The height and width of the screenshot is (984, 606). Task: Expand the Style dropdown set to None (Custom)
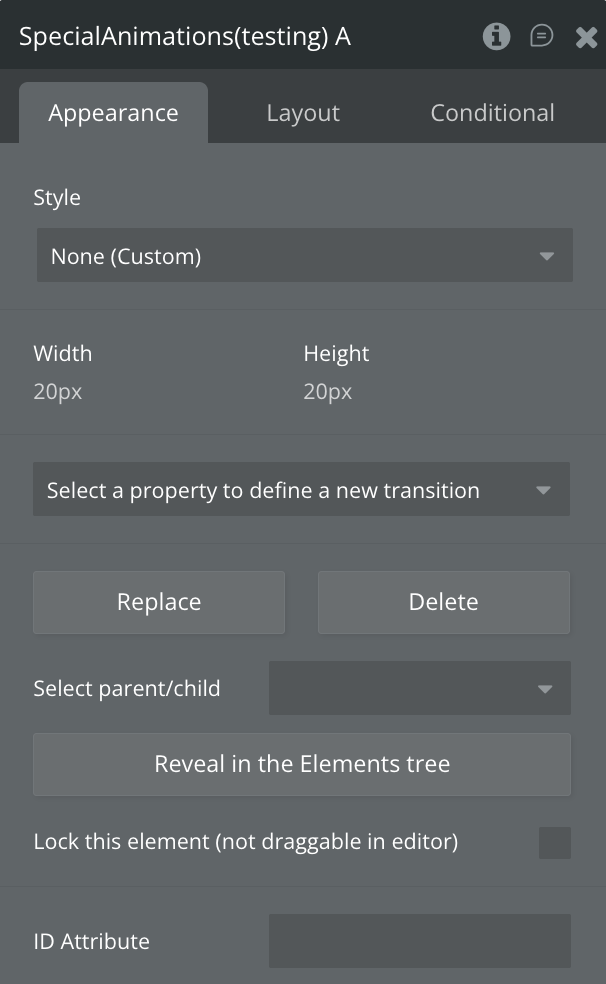point(304,256)
